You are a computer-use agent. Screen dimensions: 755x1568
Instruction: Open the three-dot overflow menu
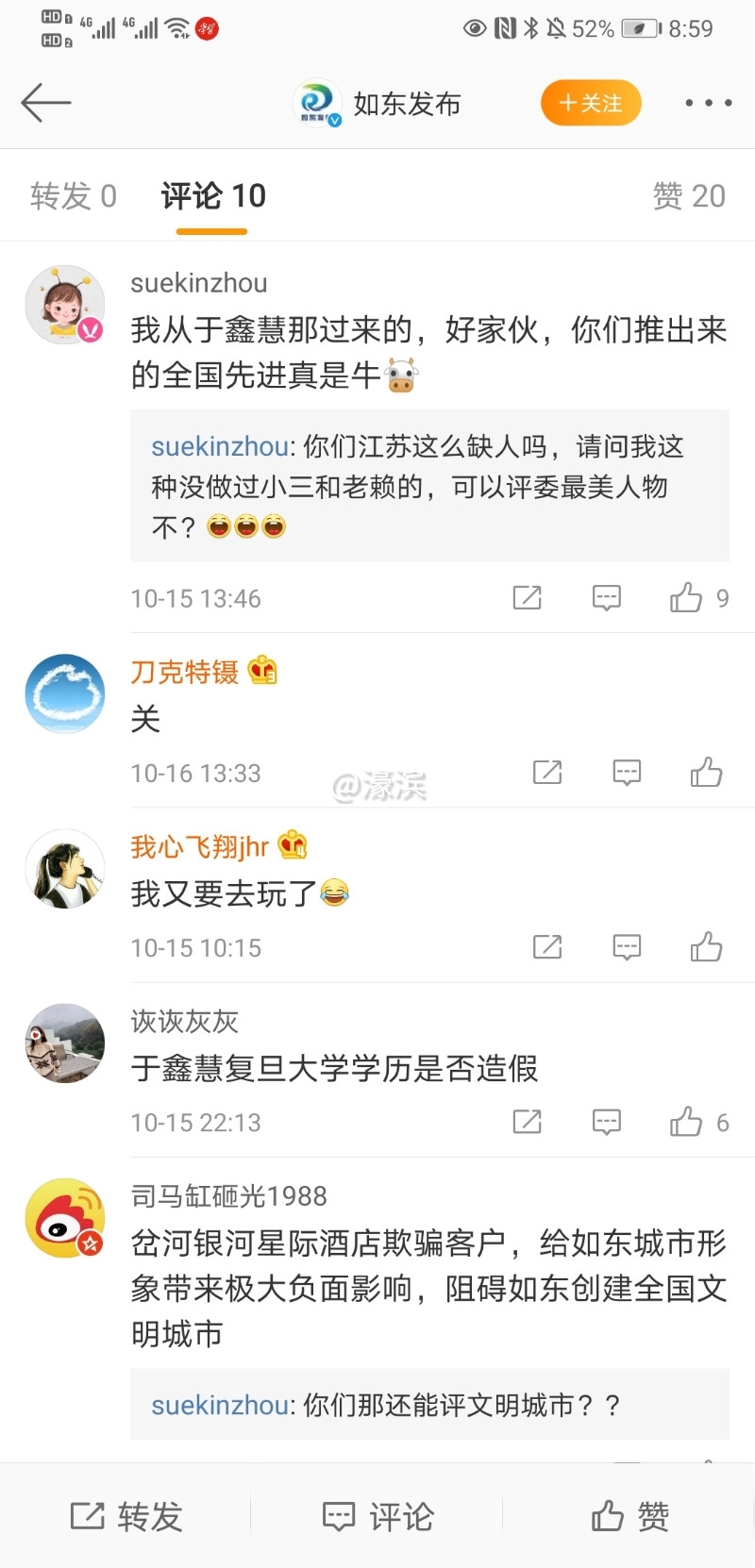coord(708,103)
